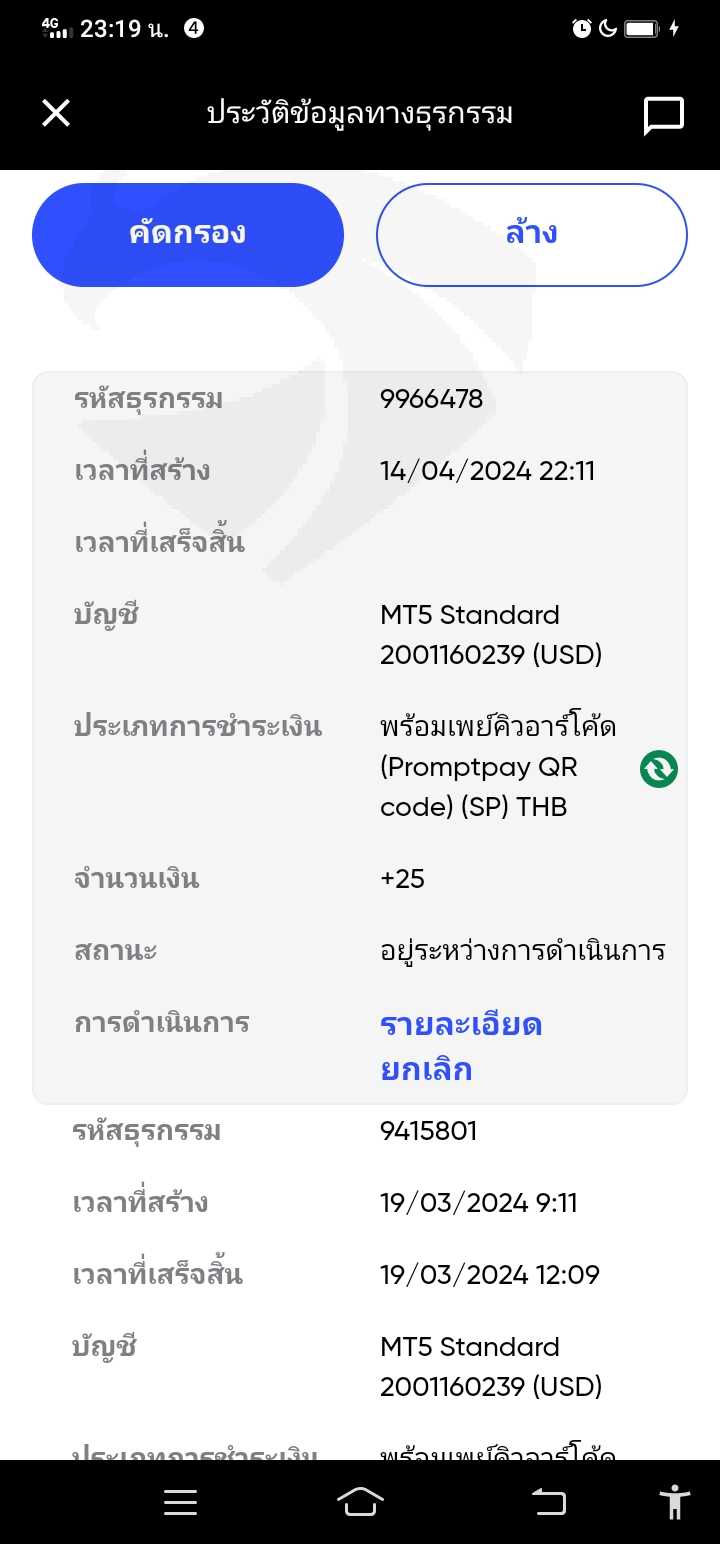This screenshot has height=1544, width=720.
Task: Cancel transaction 9966478 via ยกเลิก
Action: [426, 1070]
